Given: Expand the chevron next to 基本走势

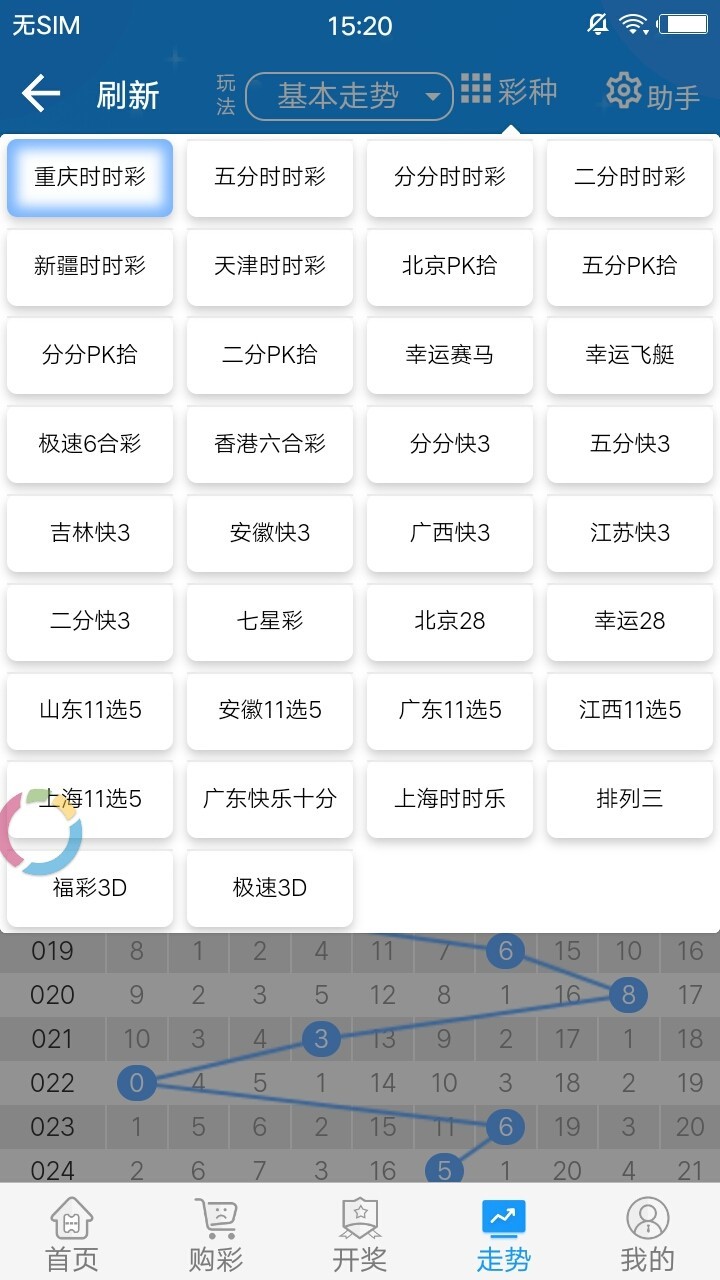Looking at the screenshot, I should point(433,97).
